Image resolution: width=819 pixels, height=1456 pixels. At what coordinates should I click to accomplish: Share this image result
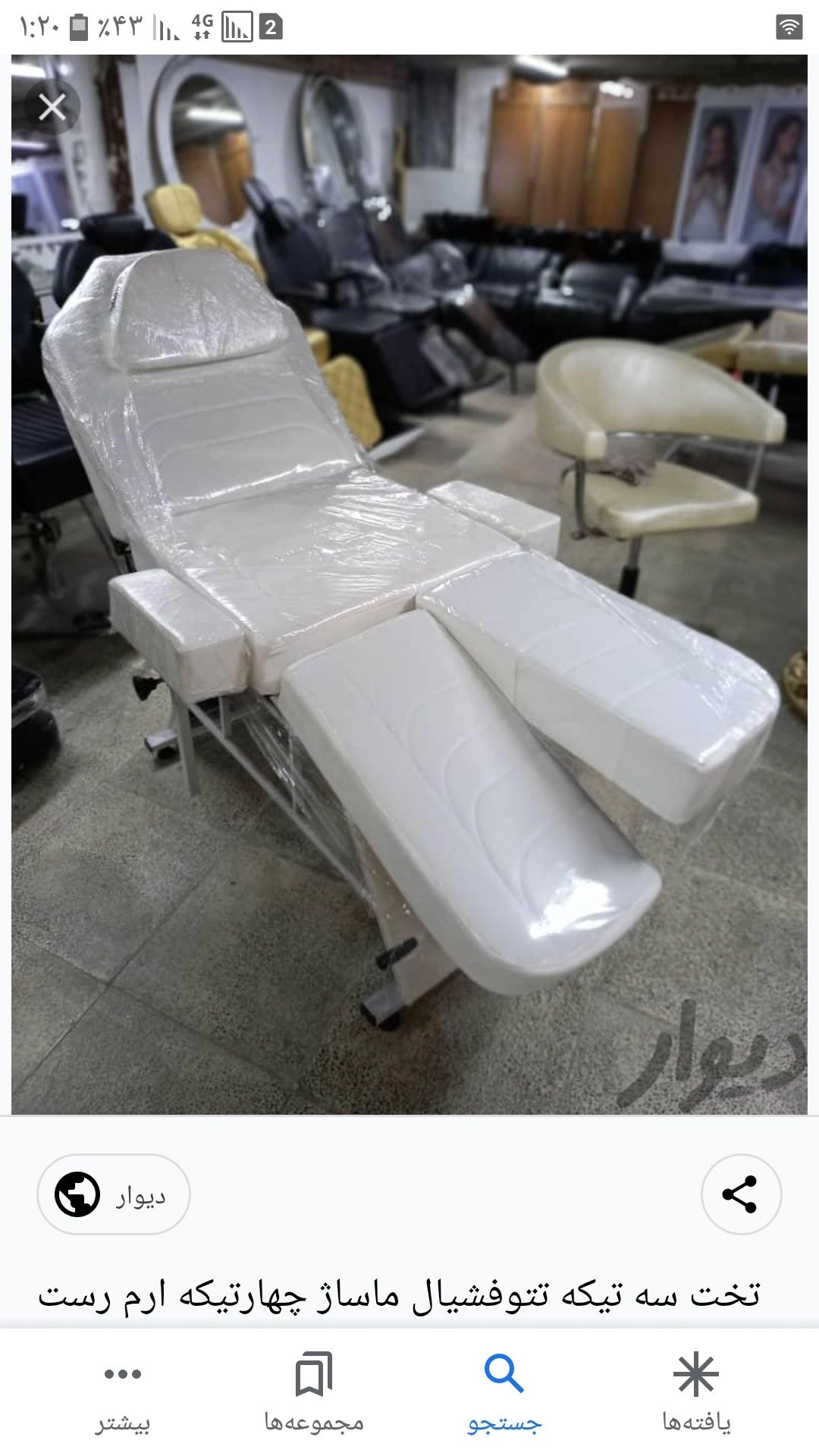click(x=740, y=1194)
